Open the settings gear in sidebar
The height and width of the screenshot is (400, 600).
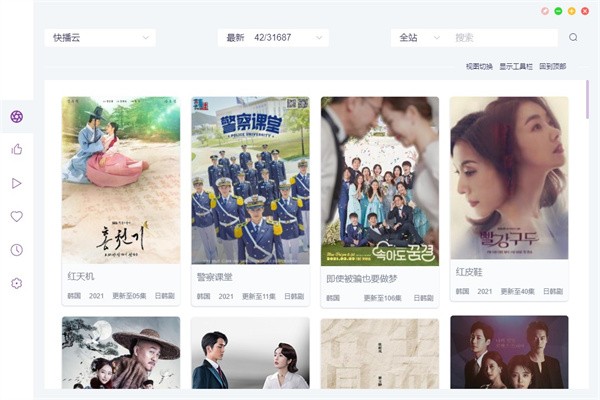click(x=16, y=283)
